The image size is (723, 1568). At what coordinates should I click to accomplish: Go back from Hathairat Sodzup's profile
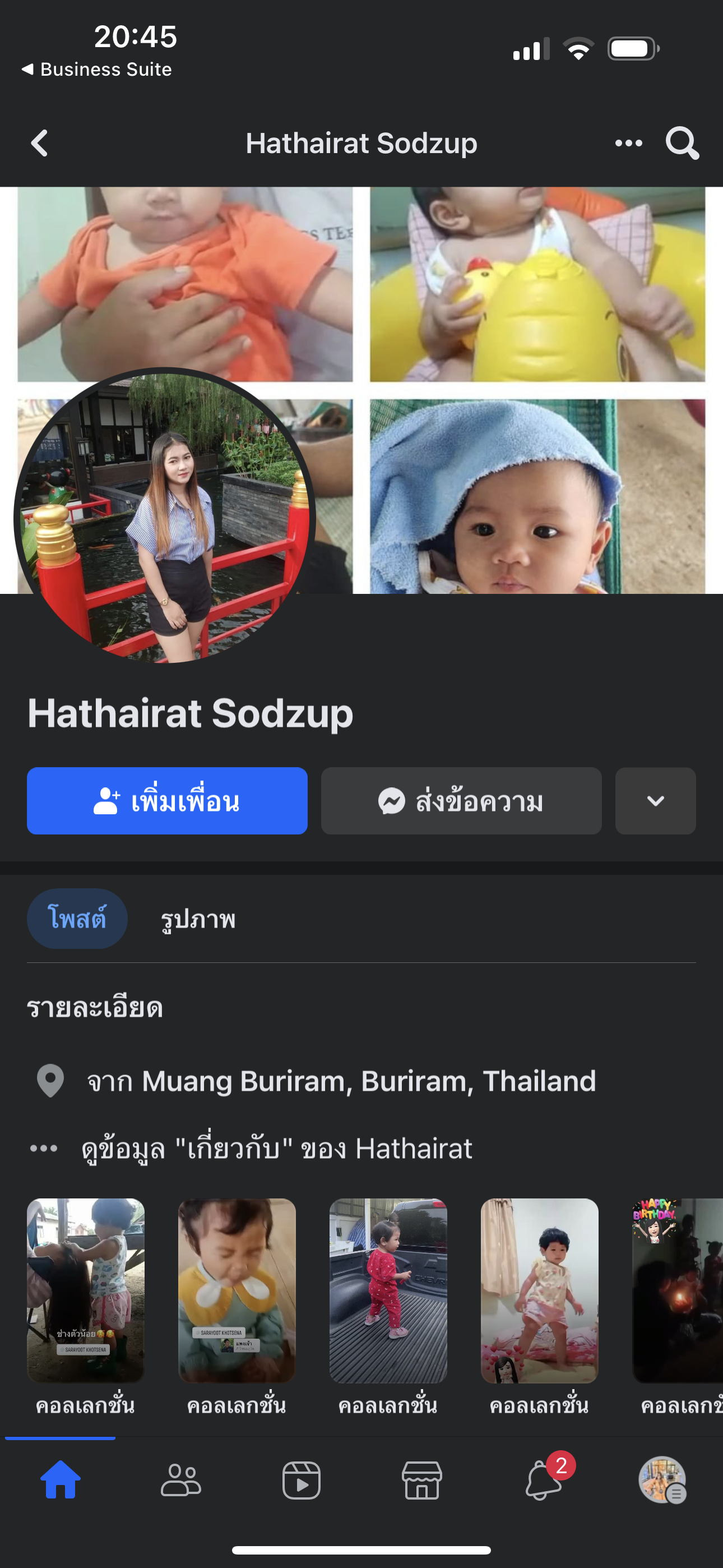(x=40, y=144)
